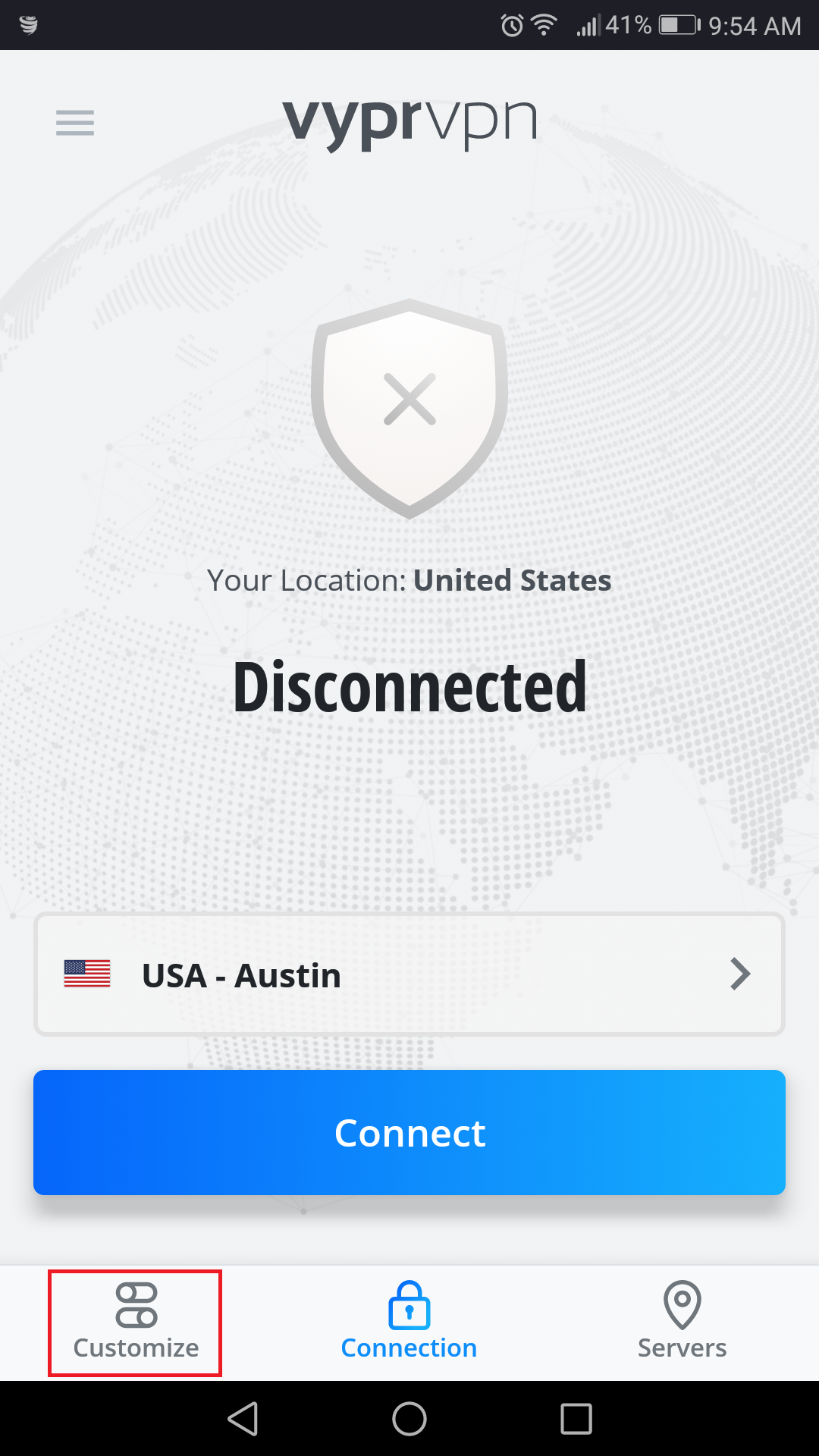This screenshot has height=1456, width=819.
Task: Go to the home screen
Action: click(x=409, y=1418)
